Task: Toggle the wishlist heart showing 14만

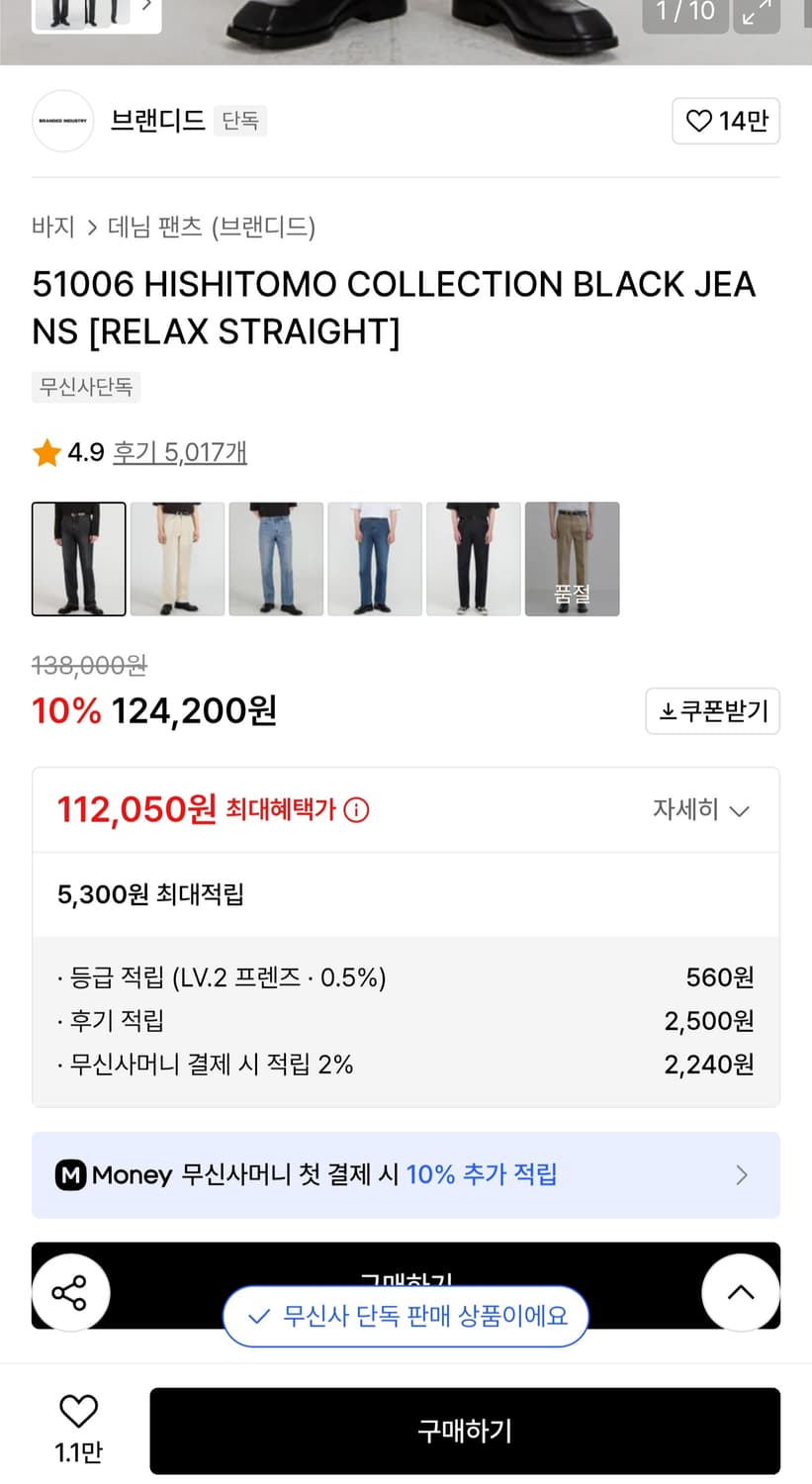Action: tap(726, 121)
